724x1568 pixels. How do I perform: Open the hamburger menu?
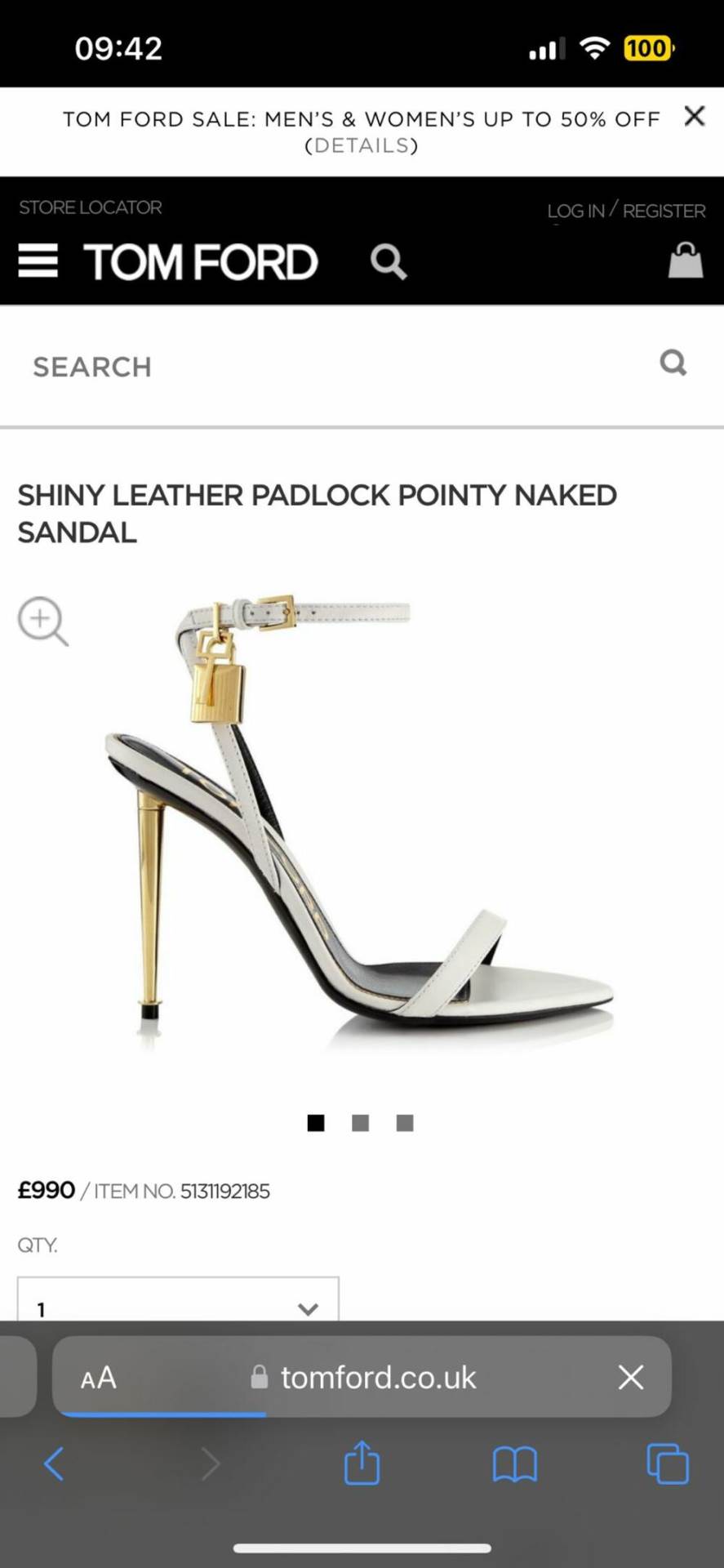38,261
